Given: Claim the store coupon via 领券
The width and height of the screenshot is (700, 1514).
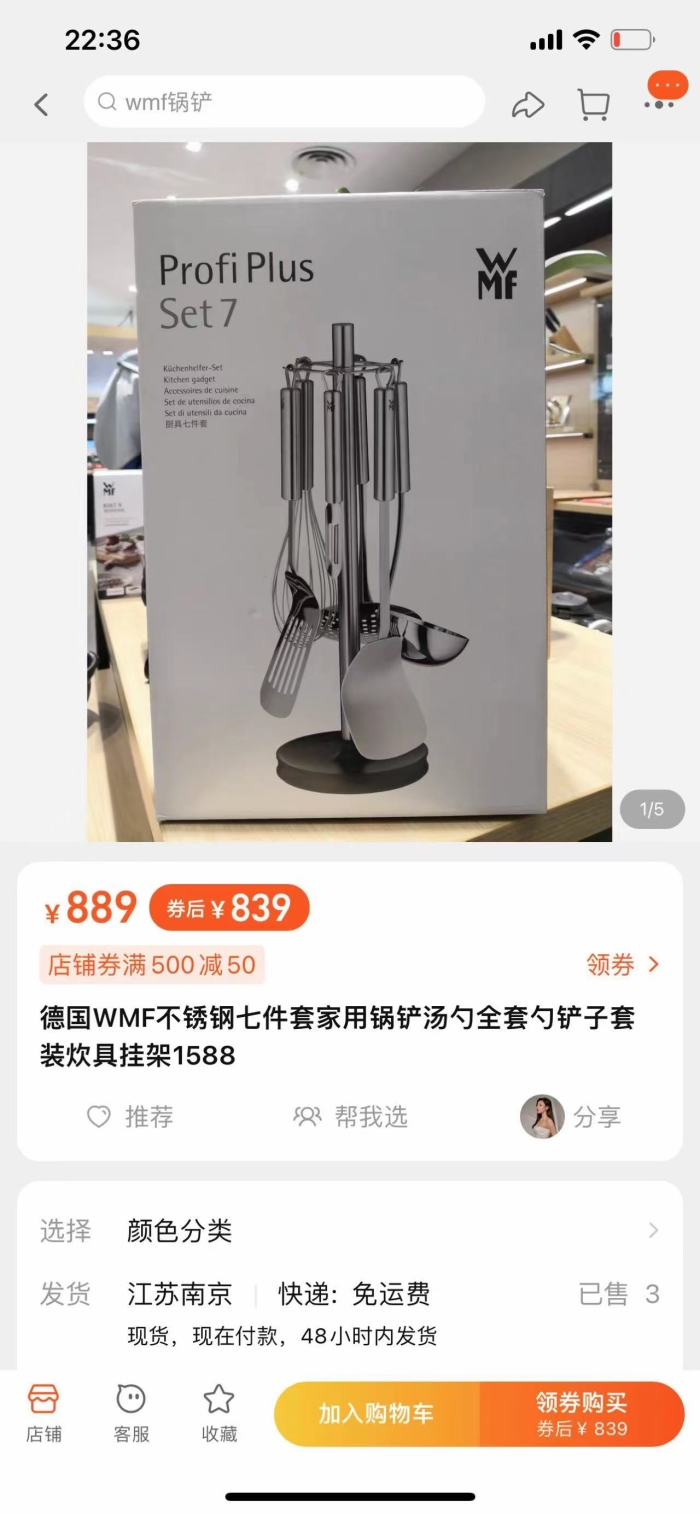Looking at the screenshot, I should [x=622, y=965].
